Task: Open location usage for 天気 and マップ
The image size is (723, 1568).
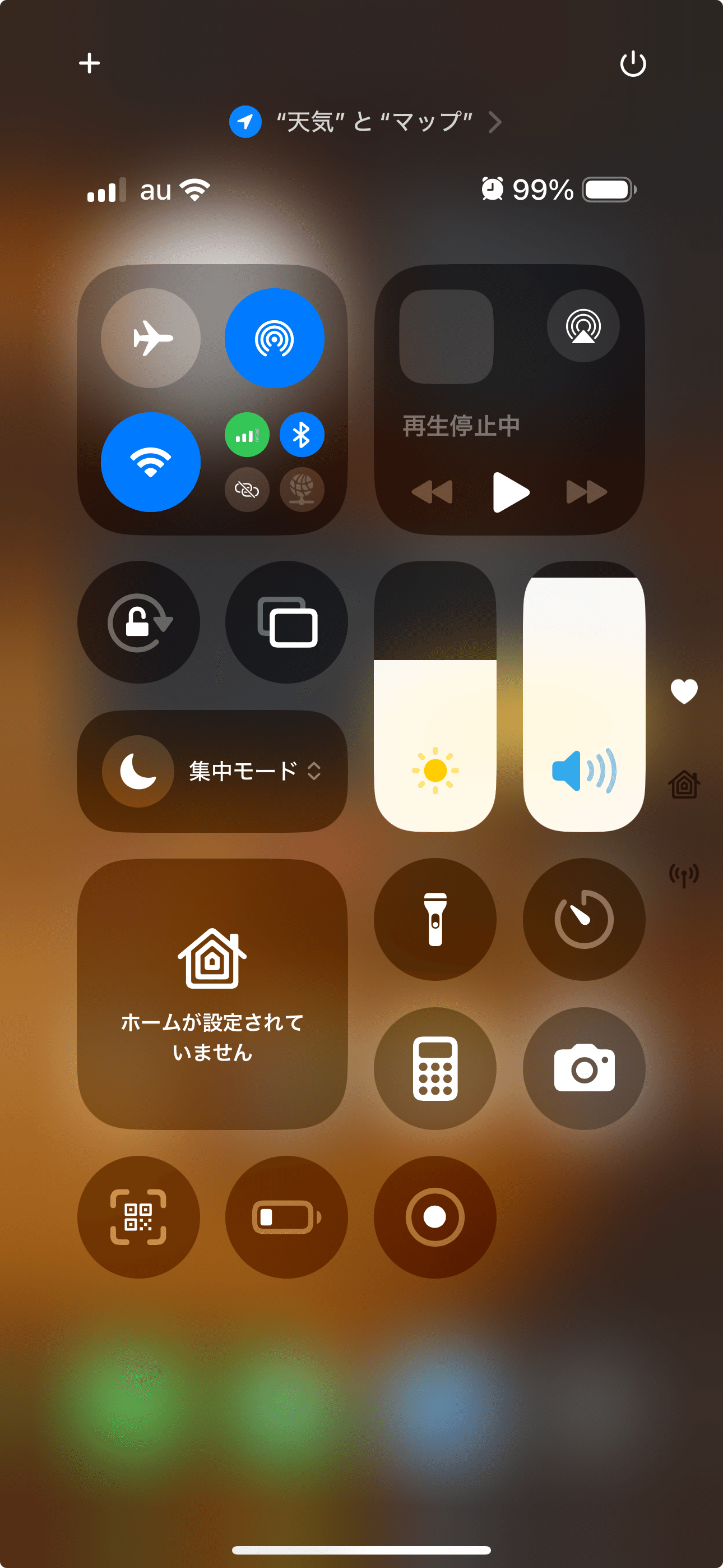Action: point(365,122)
